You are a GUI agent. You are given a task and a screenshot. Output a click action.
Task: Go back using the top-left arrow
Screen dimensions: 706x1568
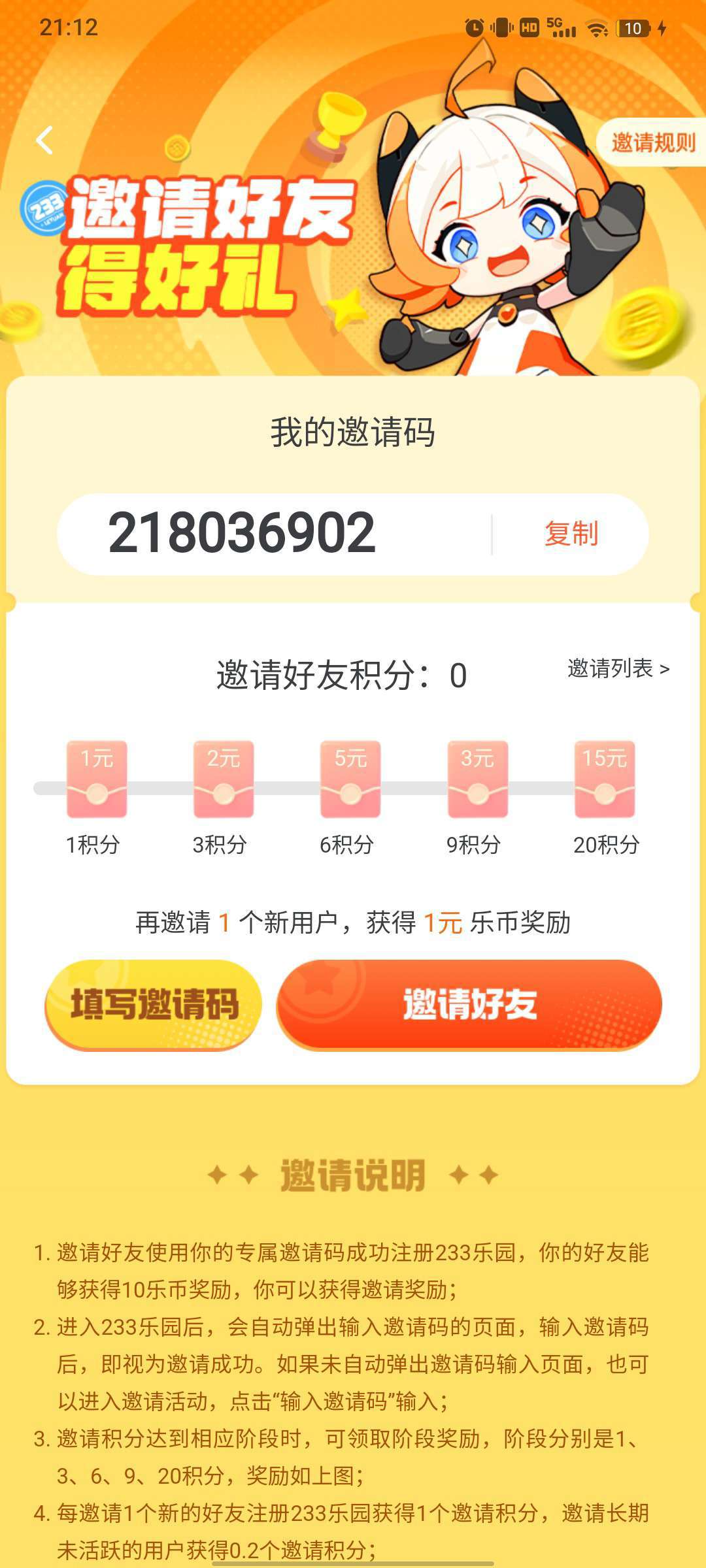[44, 140]
